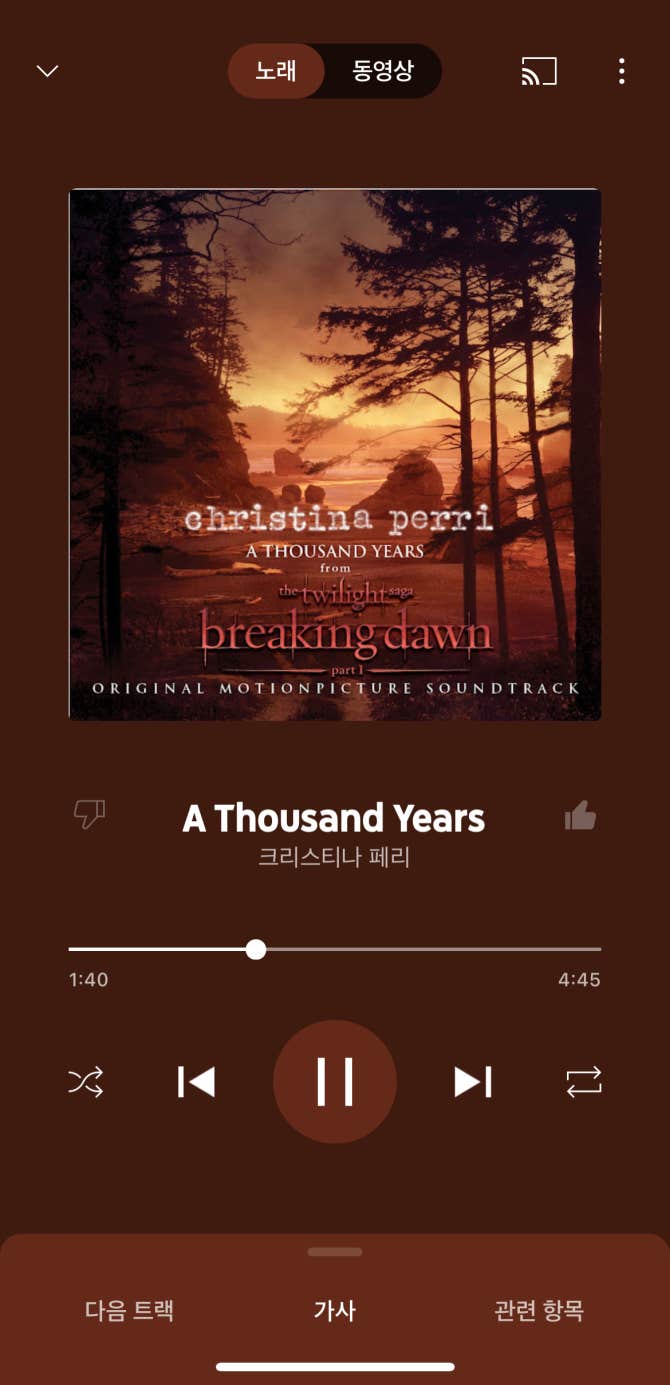670x1385 pixels.
Task: Dislike A Thousand Years
Action: pos(90,815)
